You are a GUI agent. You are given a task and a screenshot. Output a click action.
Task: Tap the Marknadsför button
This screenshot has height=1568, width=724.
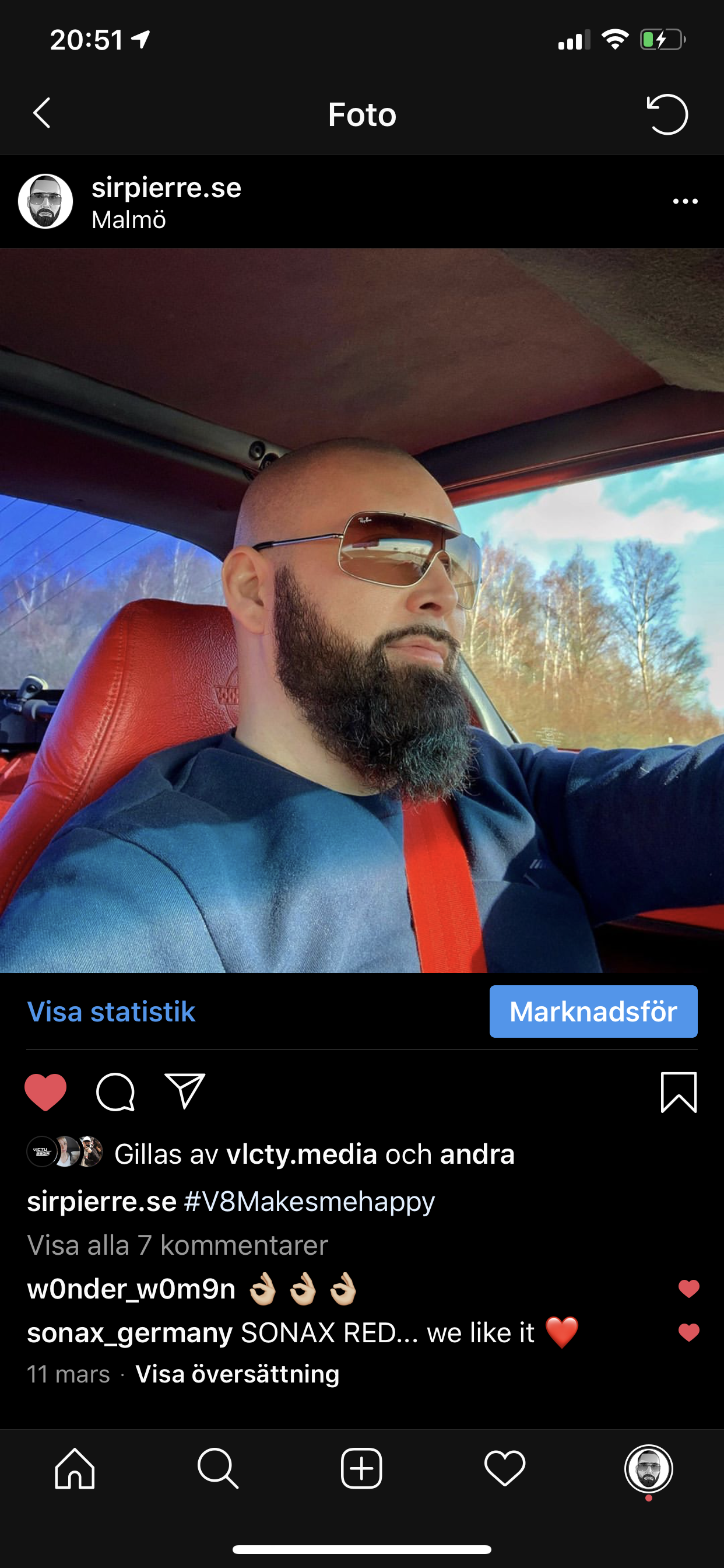[593, 1012]
